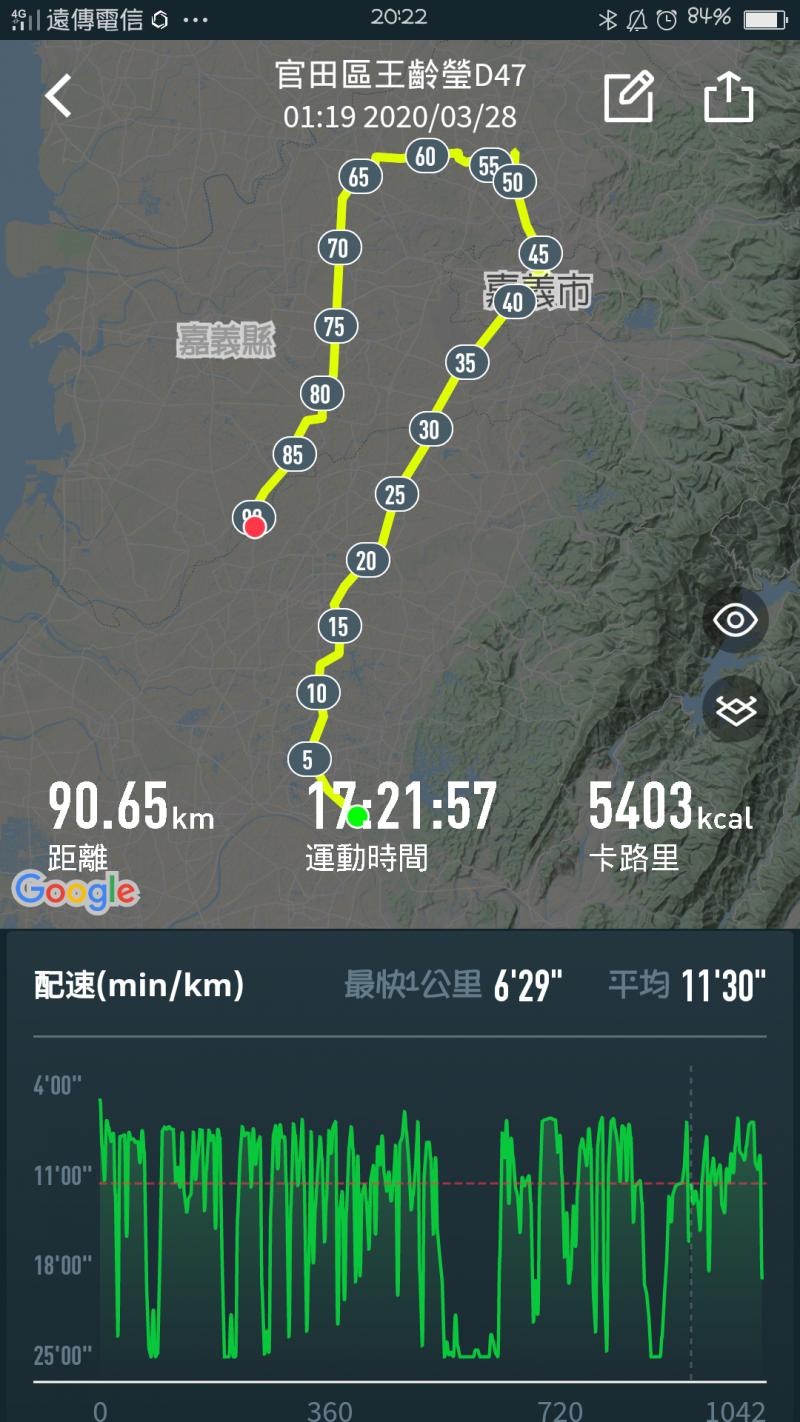Toggle kilometer markers visibility with eye icon
800x1422 pixels.
pos(736,620)
